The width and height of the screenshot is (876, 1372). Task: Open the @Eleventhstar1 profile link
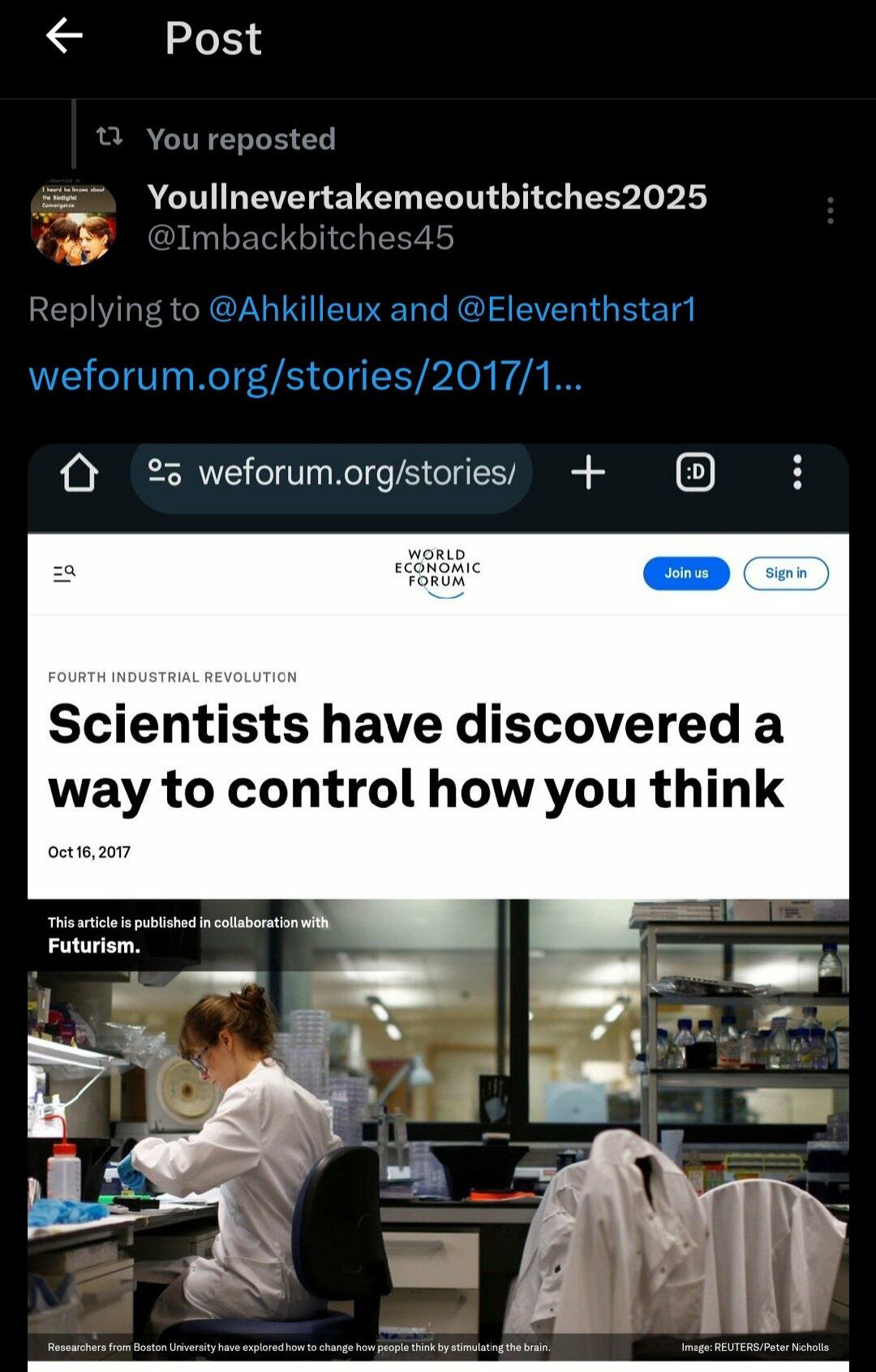click(577, 309)
